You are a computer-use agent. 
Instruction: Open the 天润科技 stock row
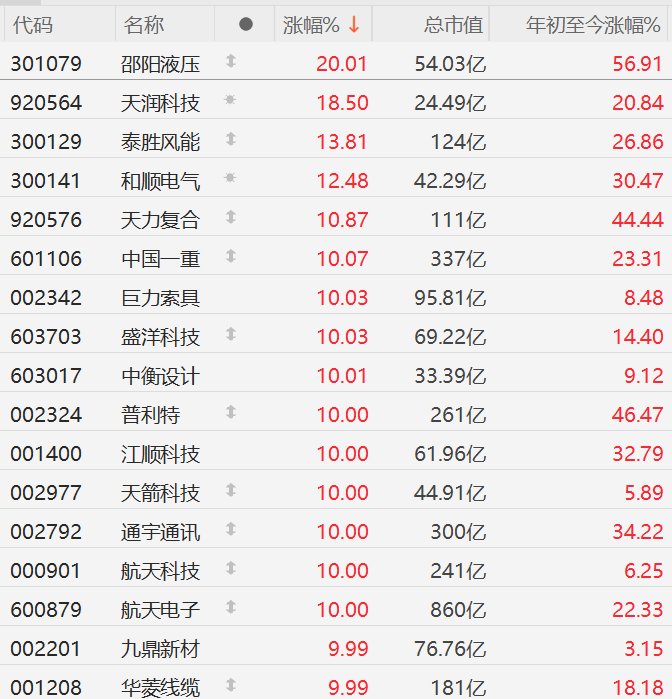pos(161,103)
